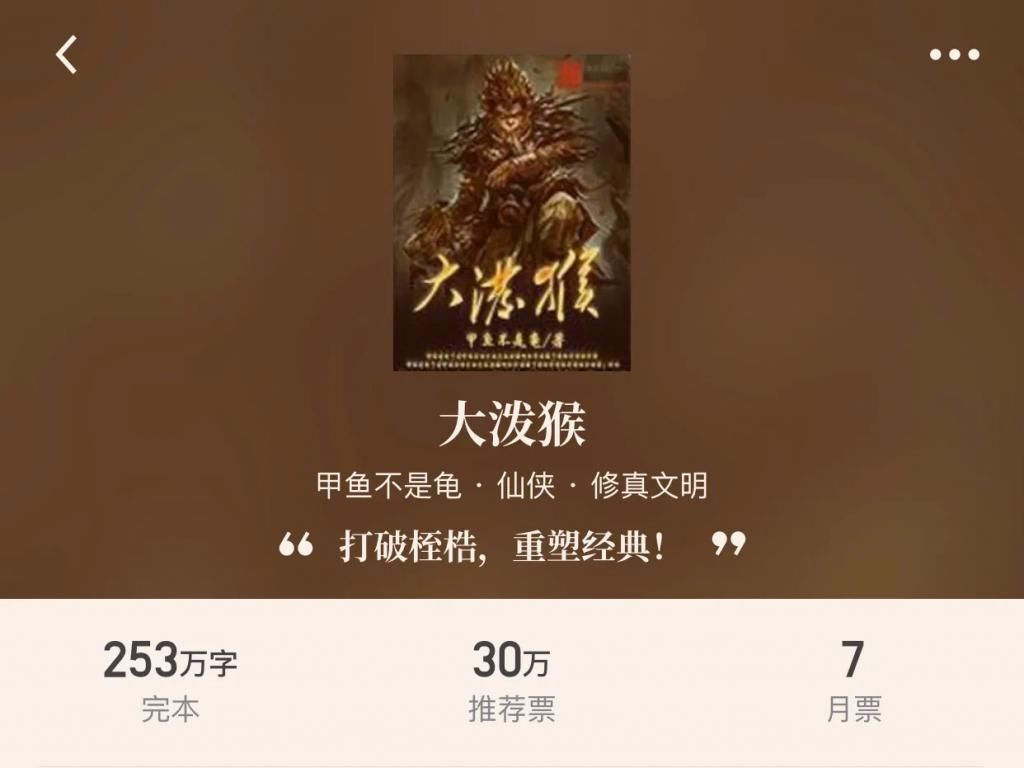The height and width of the screenshot is (768, 1024).
Task: Open the 大泼猴 book cover image
Action: (511, 212)
